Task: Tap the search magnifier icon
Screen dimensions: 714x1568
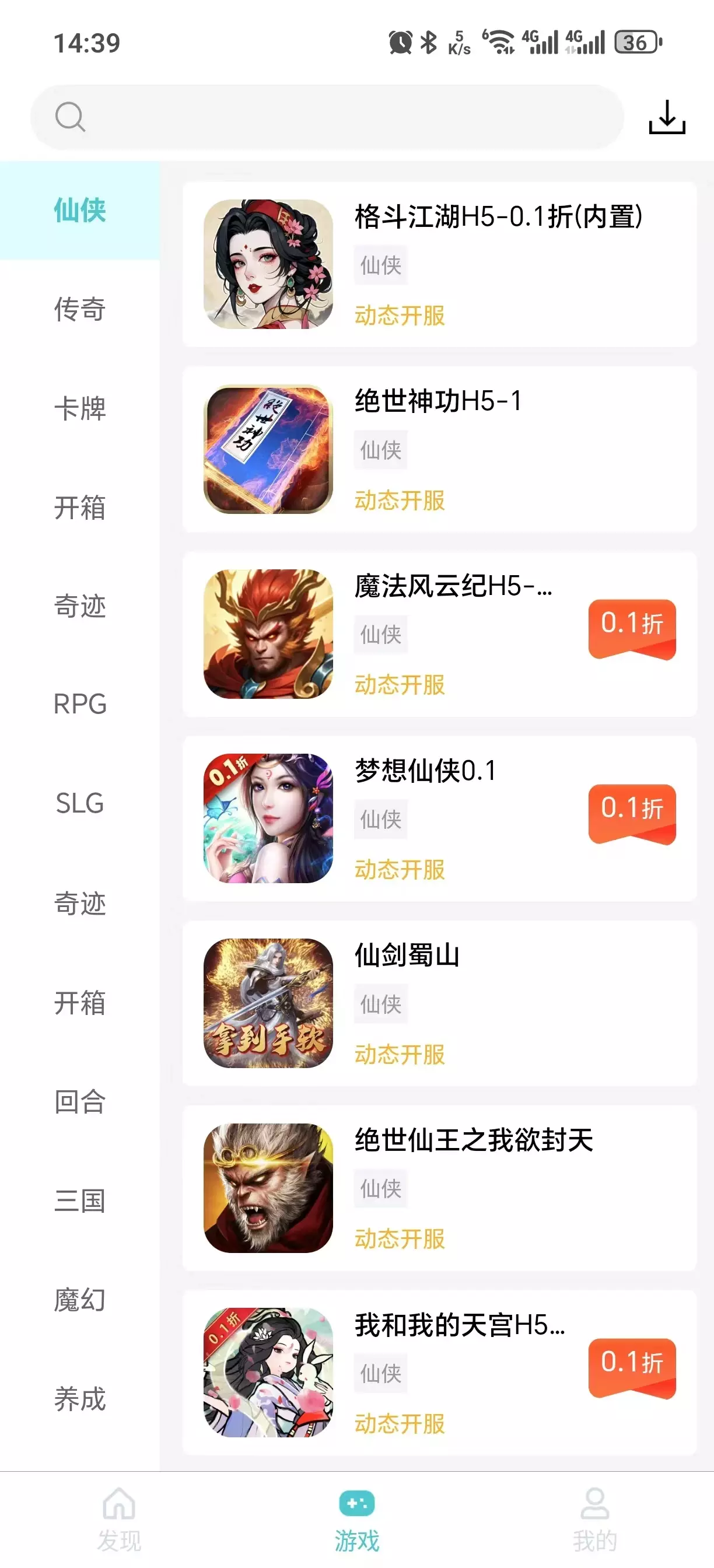Action: click(x=71, y=117)
